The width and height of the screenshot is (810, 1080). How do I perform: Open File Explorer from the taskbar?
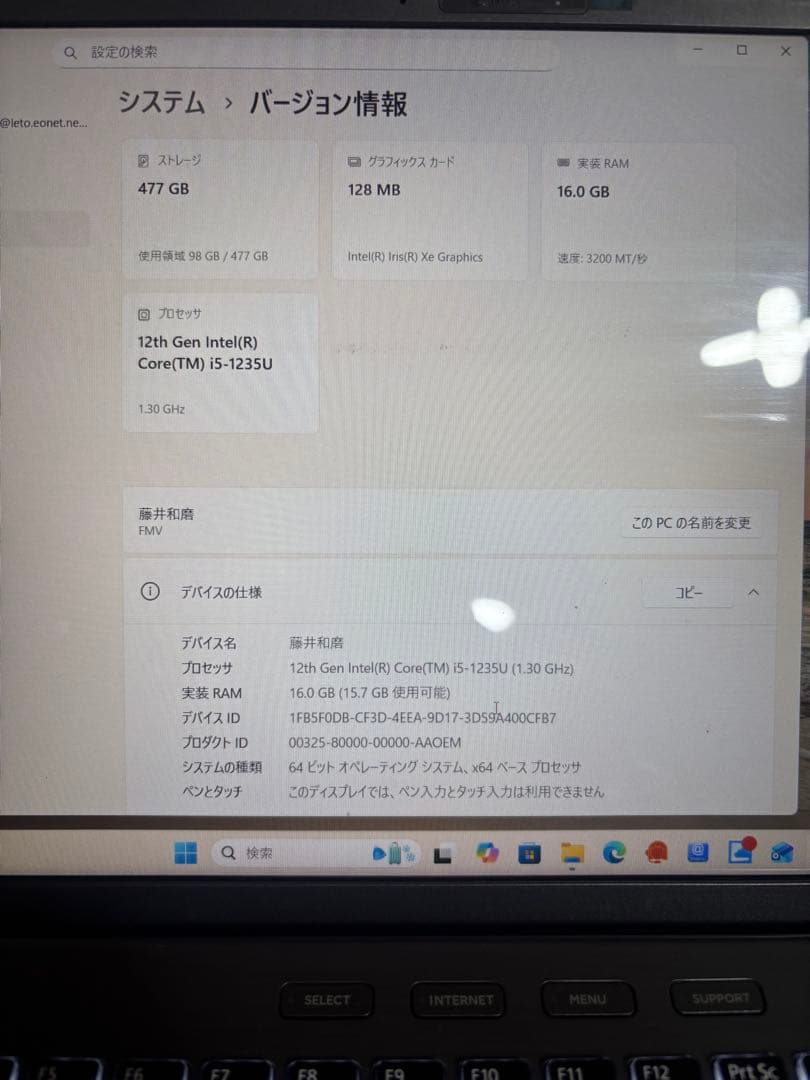click(x=573, y=852)
